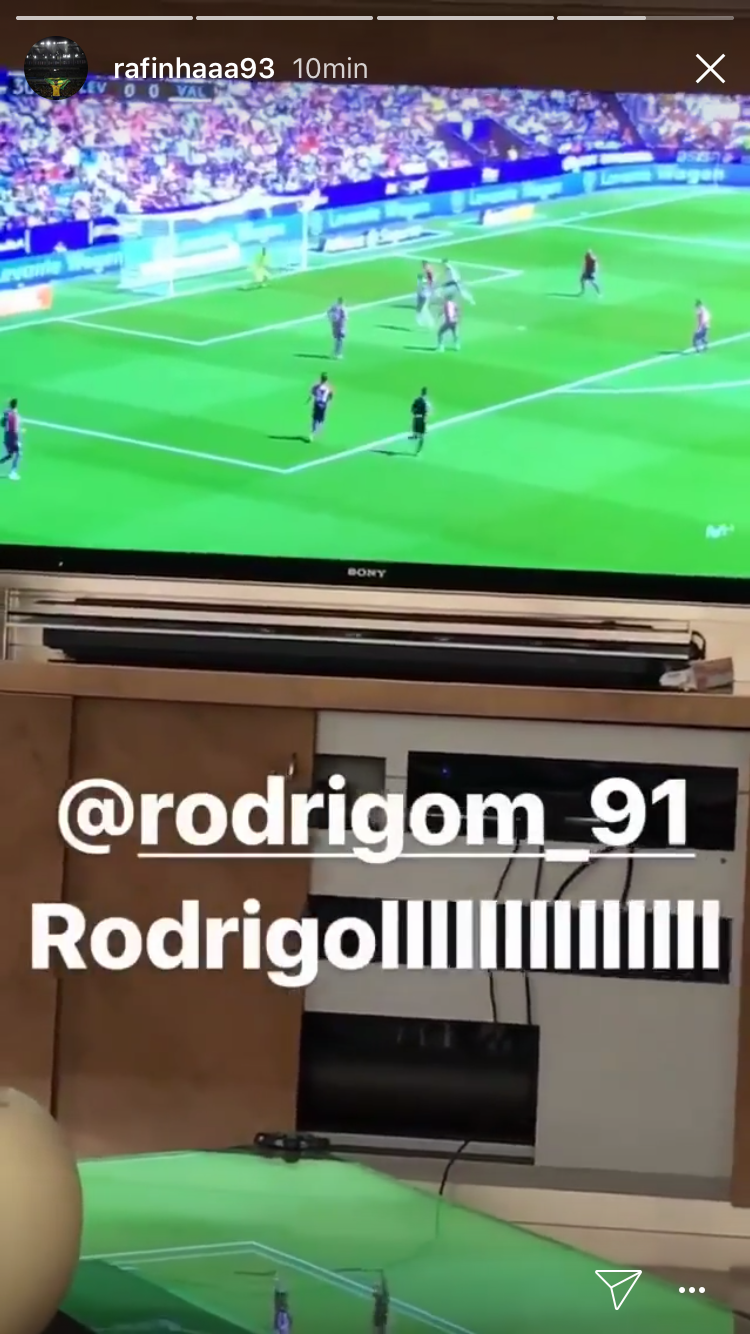
Task: Close the story viewer
Action: click(x=710, y=68)
